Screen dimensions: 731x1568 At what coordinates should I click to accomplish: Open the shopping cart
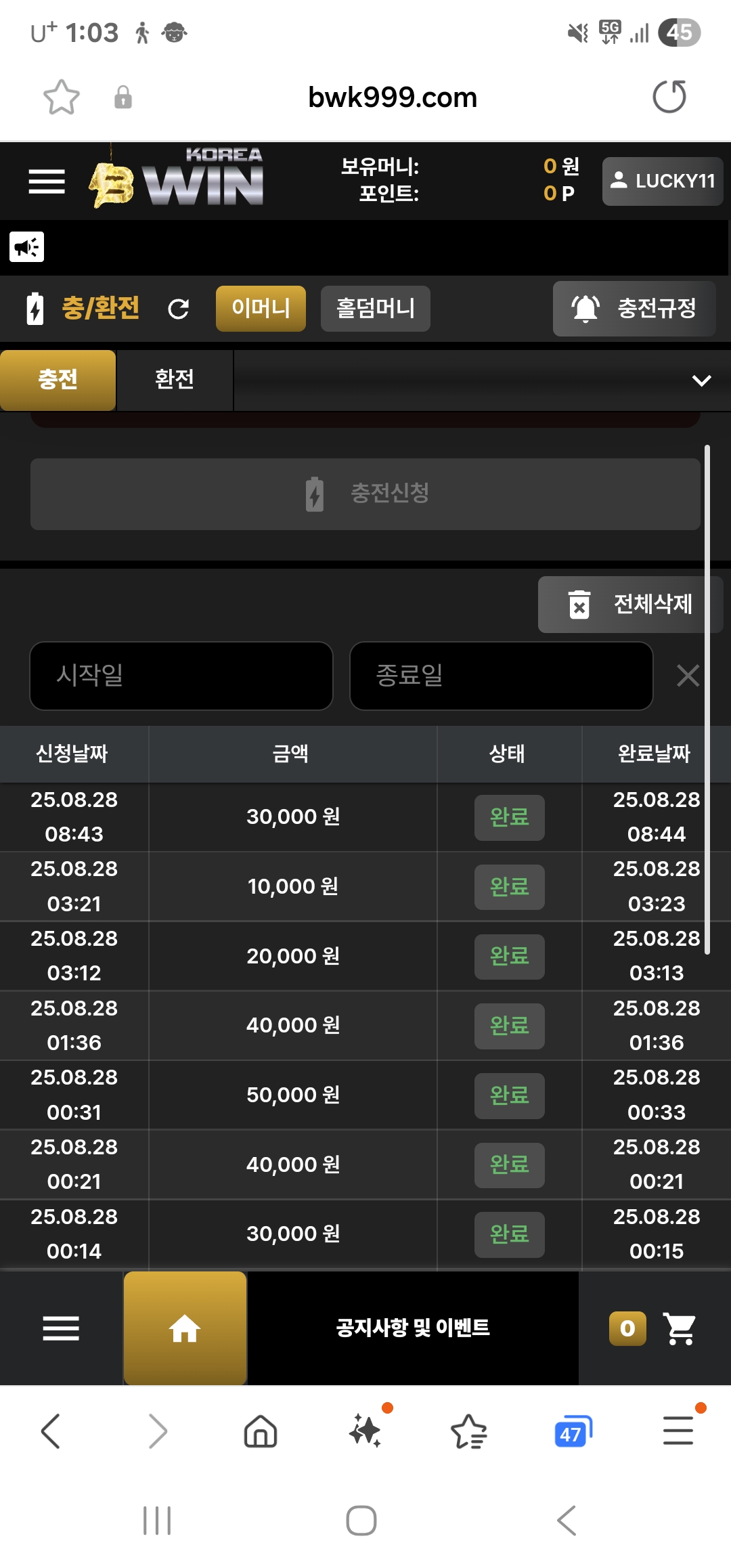click(x=680, y=1328)
